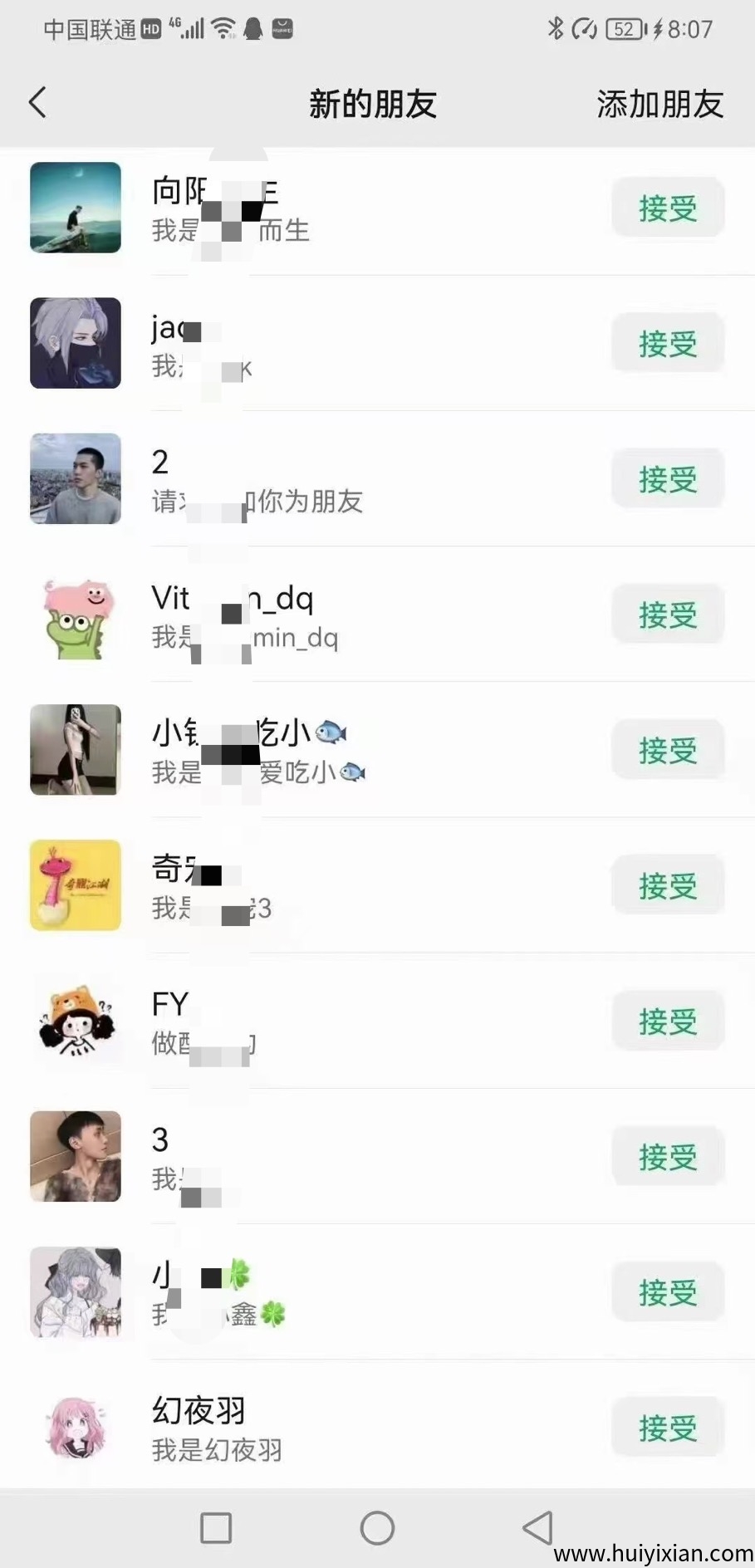The width and height of the screenshot is (755, 1568).
Task: Accept the request saying 你为朋友
Action: (668, 479)
